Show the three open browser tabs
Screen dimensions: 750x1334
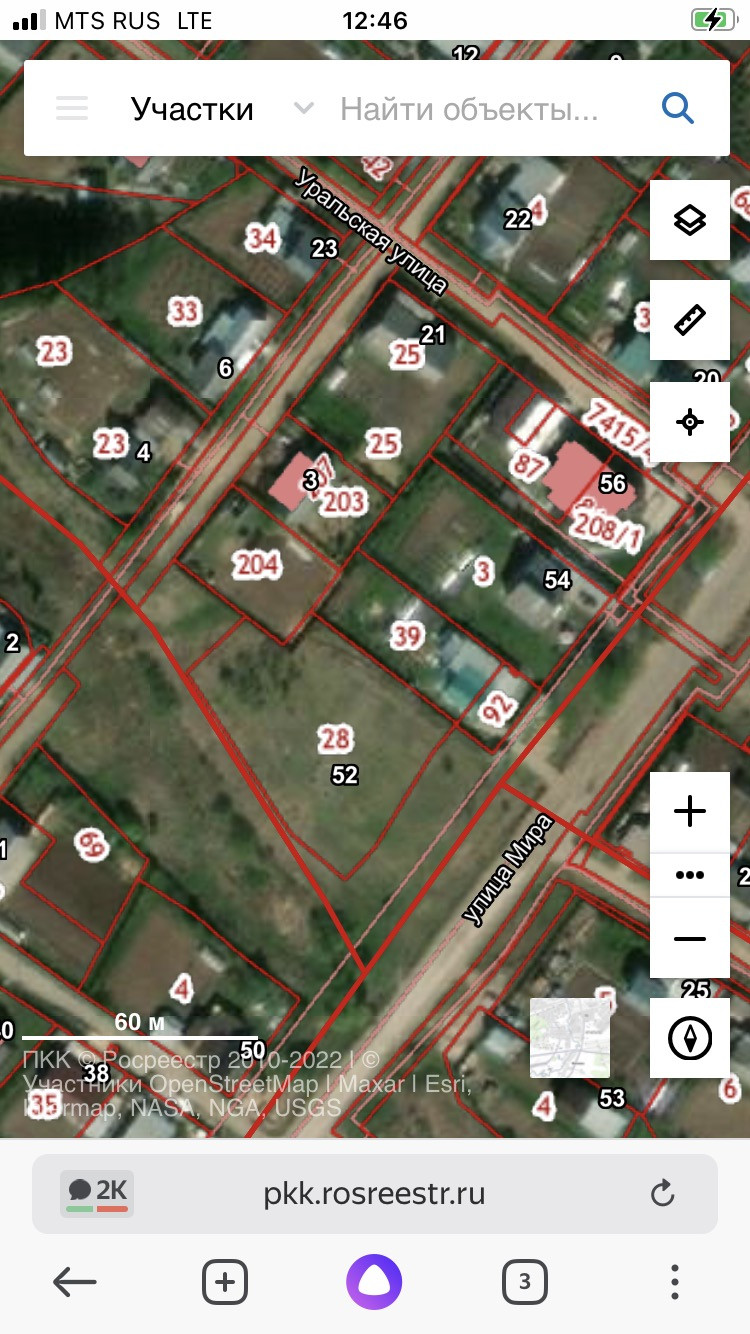[525, 1282]
